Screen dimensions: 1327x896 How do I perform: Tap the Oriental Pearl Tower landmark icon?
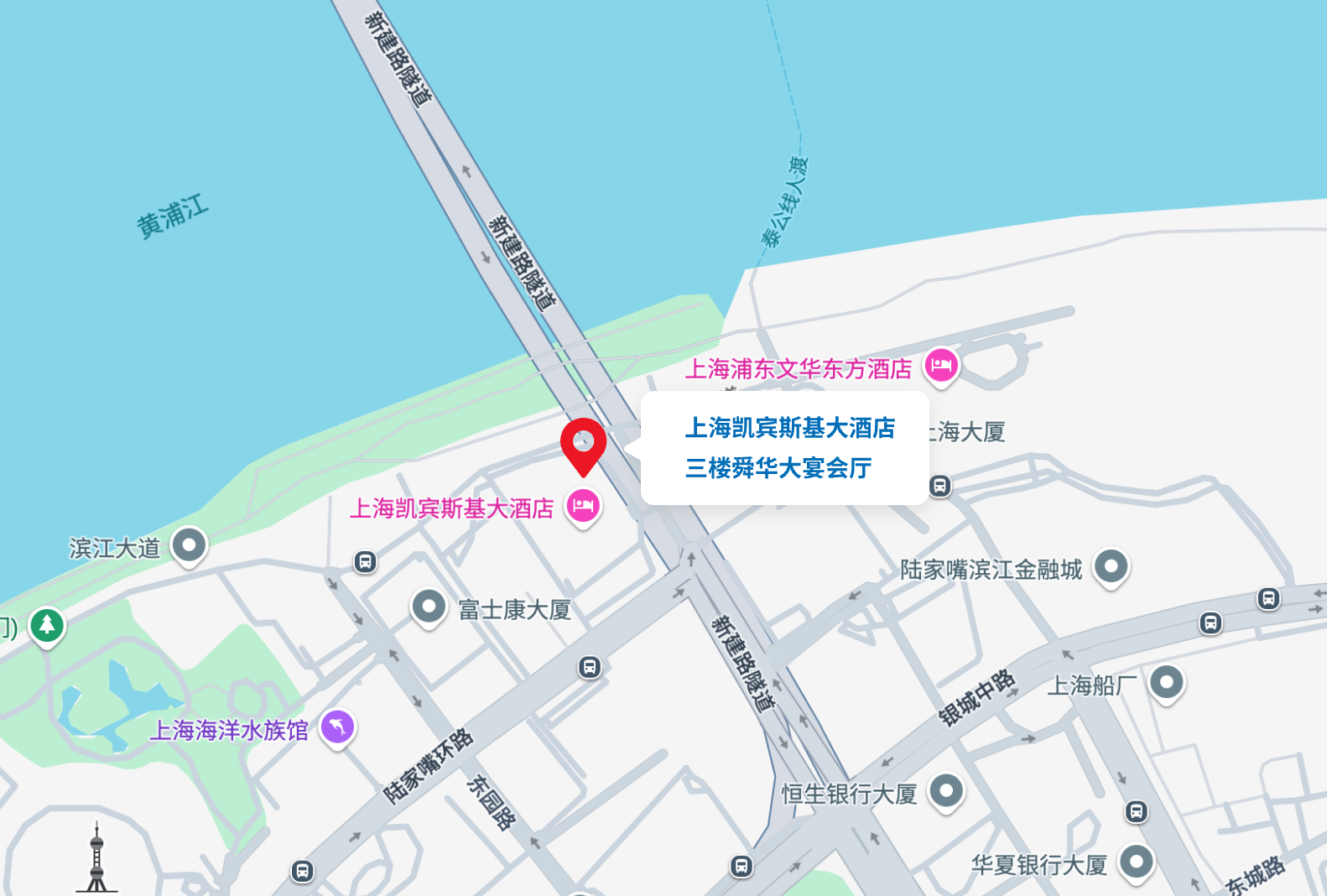click(x=97, y=858)
